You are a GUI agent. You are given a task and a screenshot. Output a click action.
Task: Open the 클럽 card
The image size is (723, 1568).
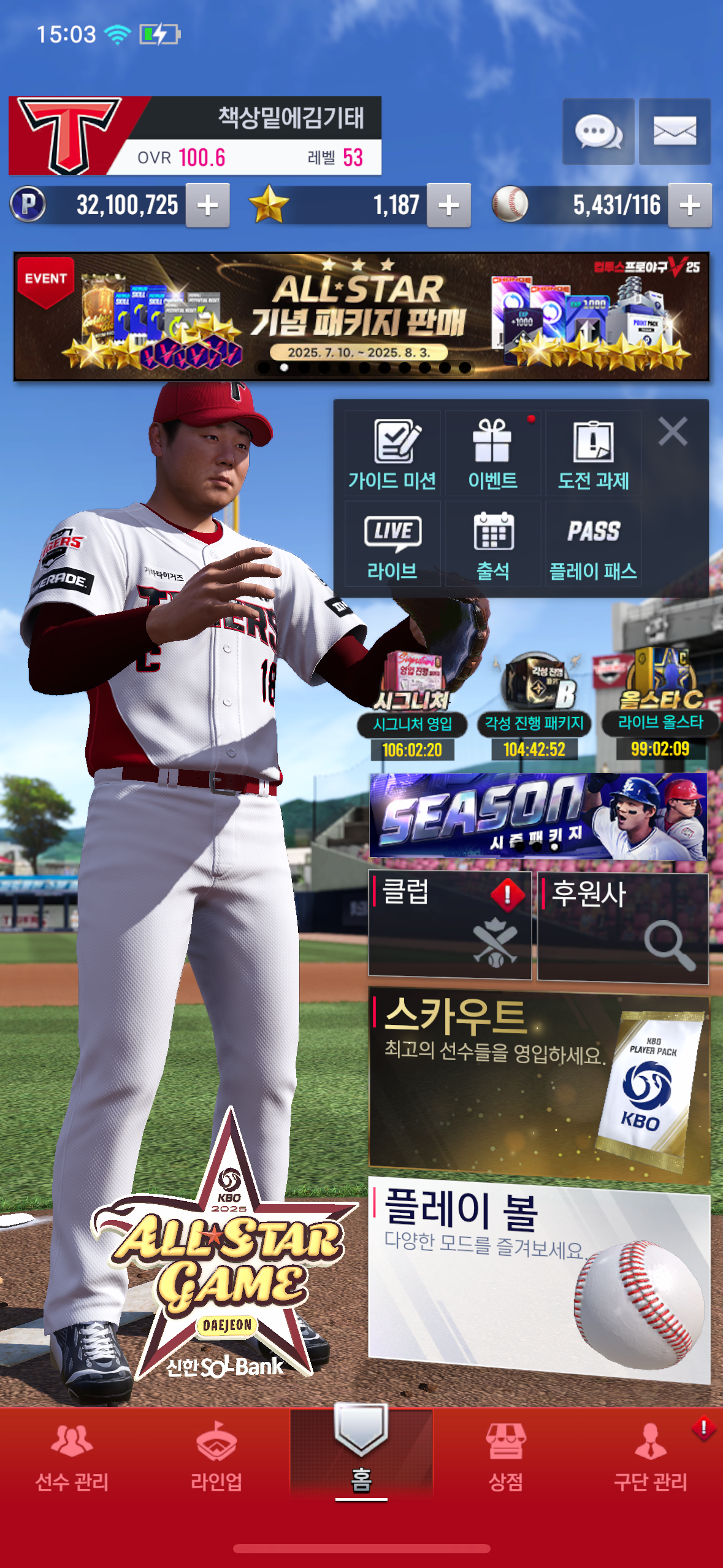pyautogui.click(x=449, y=925)
